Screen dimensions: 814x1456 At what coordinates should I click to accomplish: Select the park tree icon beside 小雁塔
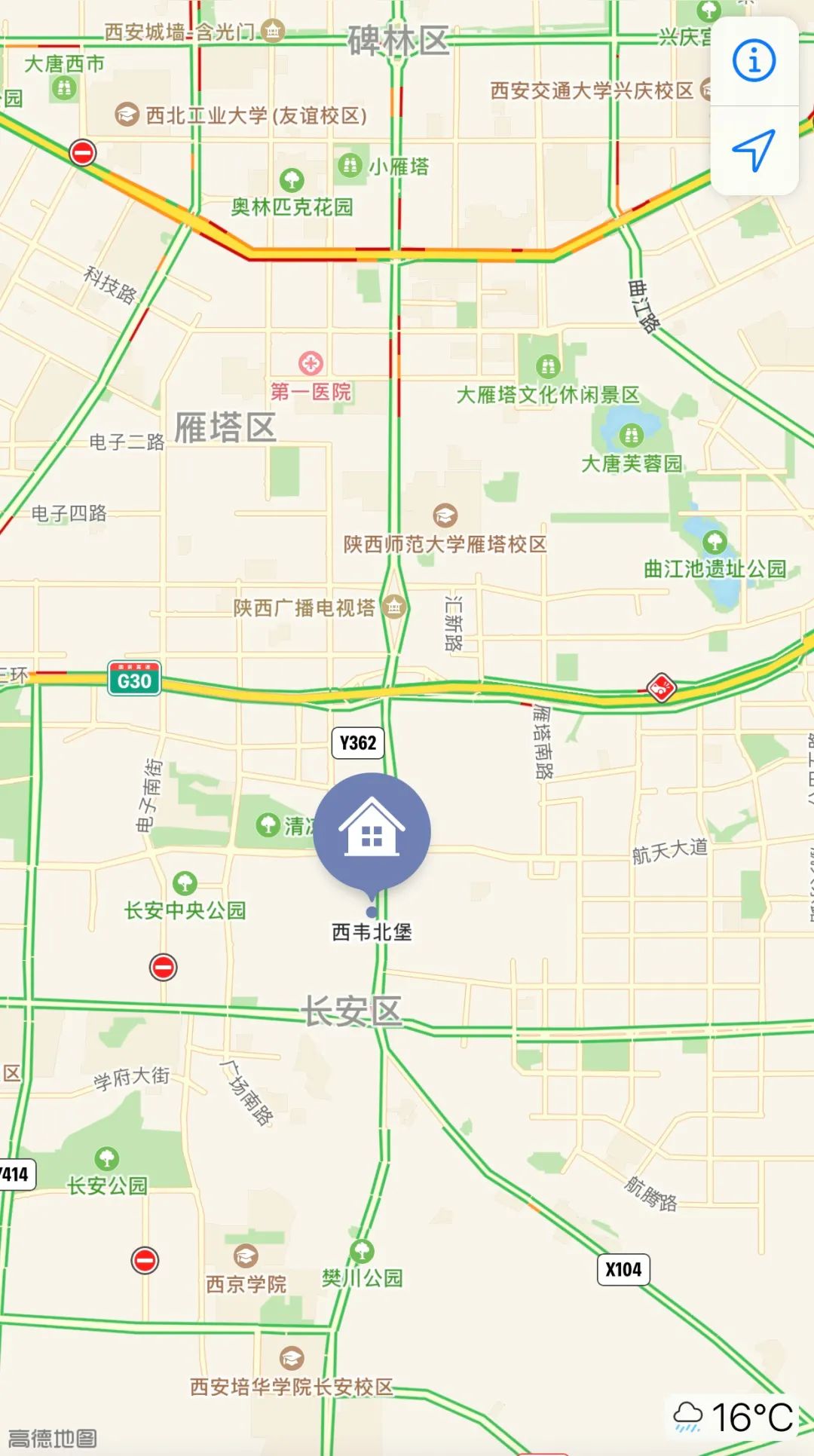coord(350,164)
